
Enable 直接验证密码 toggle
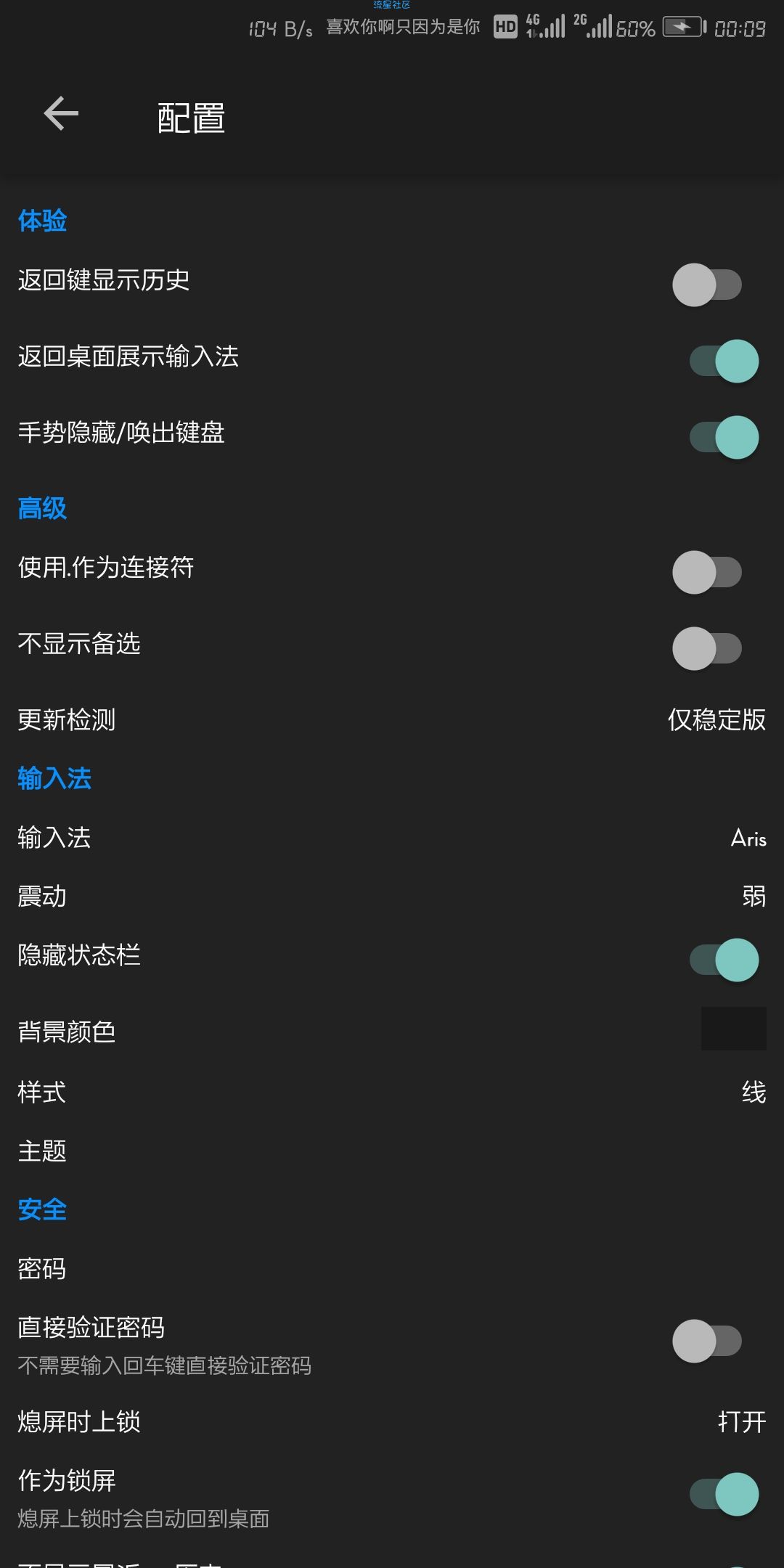(706, 1341)
